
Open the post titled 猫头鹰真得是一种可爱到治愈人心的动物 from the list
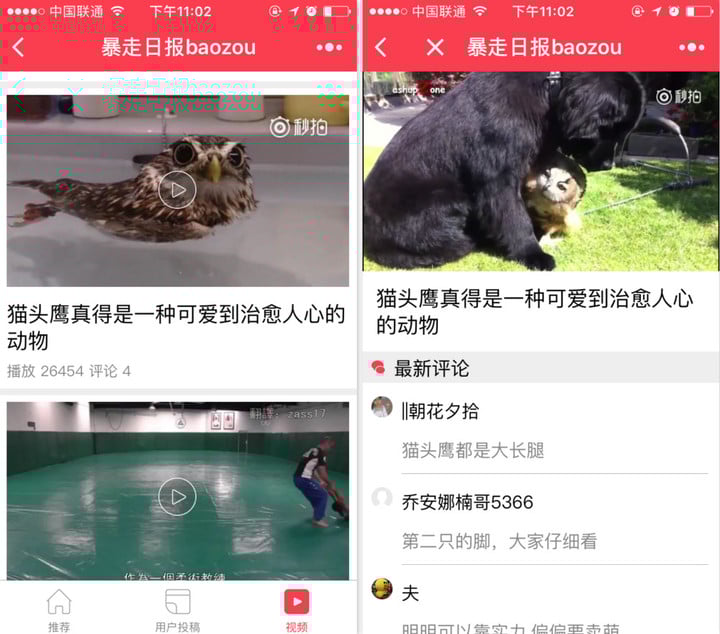pyautogui.click(x=176, y=327)
